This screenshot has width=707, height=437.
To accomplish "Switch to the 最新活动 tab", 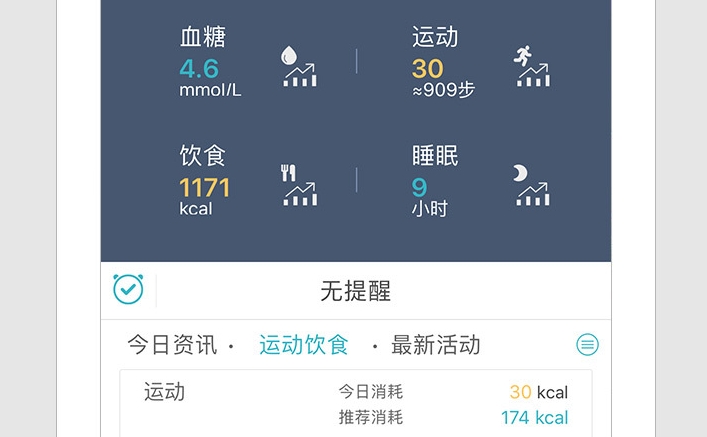I will [x=436, y=345].
